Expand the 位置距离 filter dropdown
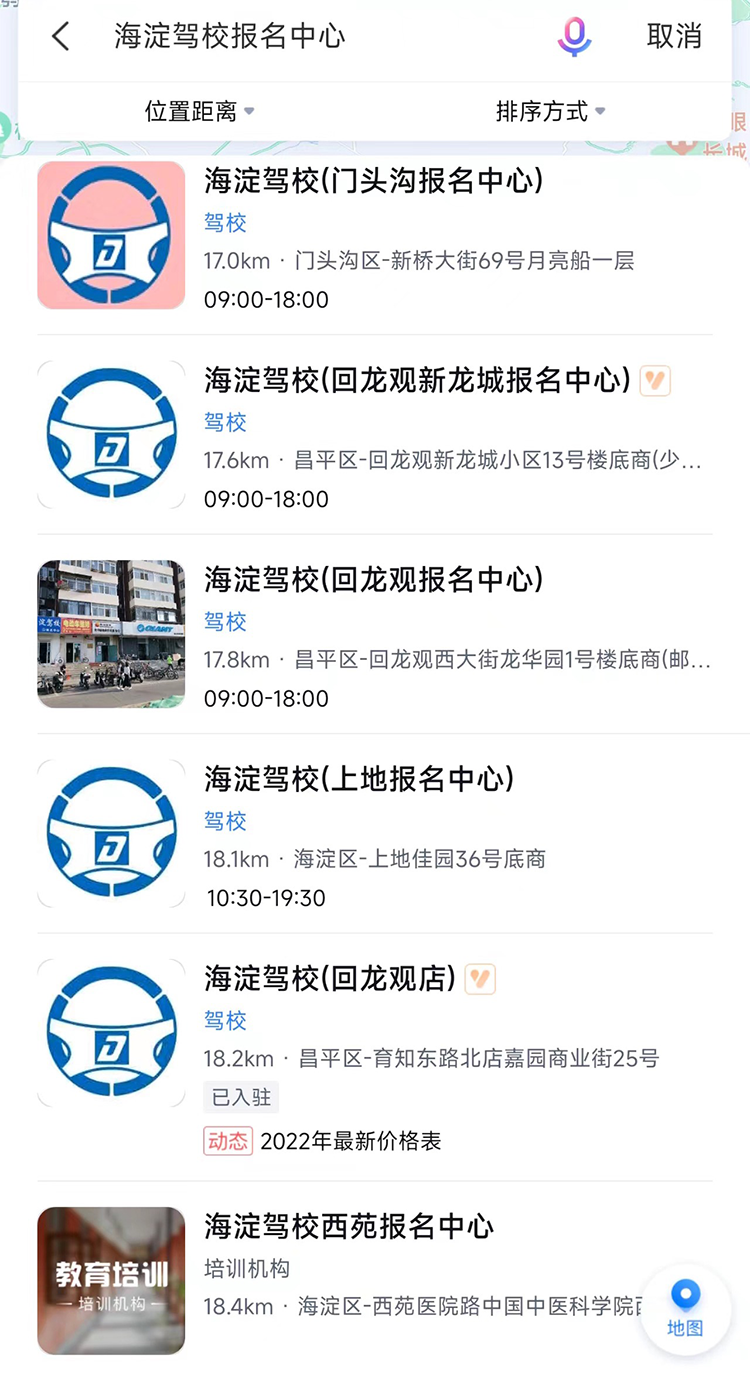Screen dimensions: 750x1378 click(199, 111)
